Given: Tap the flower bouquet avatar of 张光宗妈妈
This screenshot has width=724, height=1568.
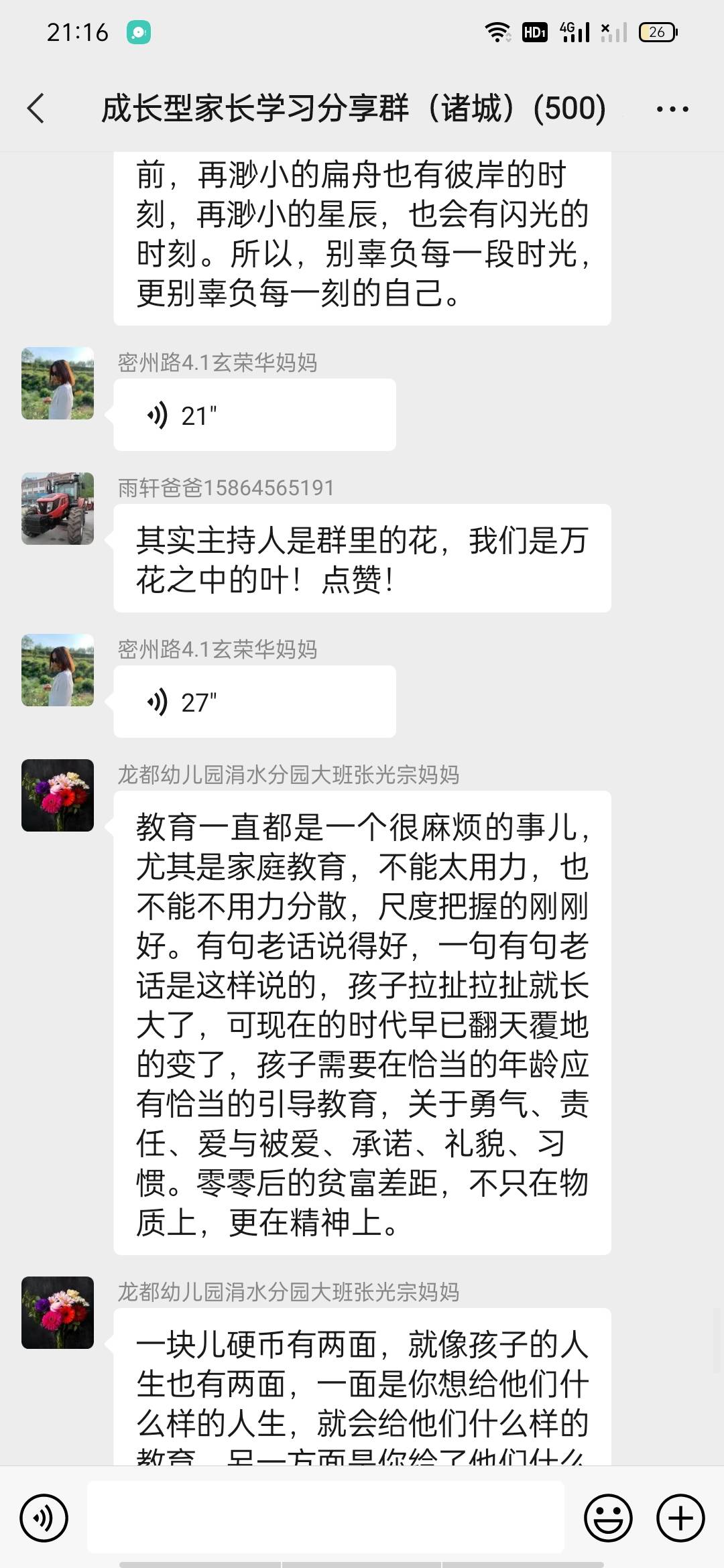Looking at the screenshot, I should (58, 796).
